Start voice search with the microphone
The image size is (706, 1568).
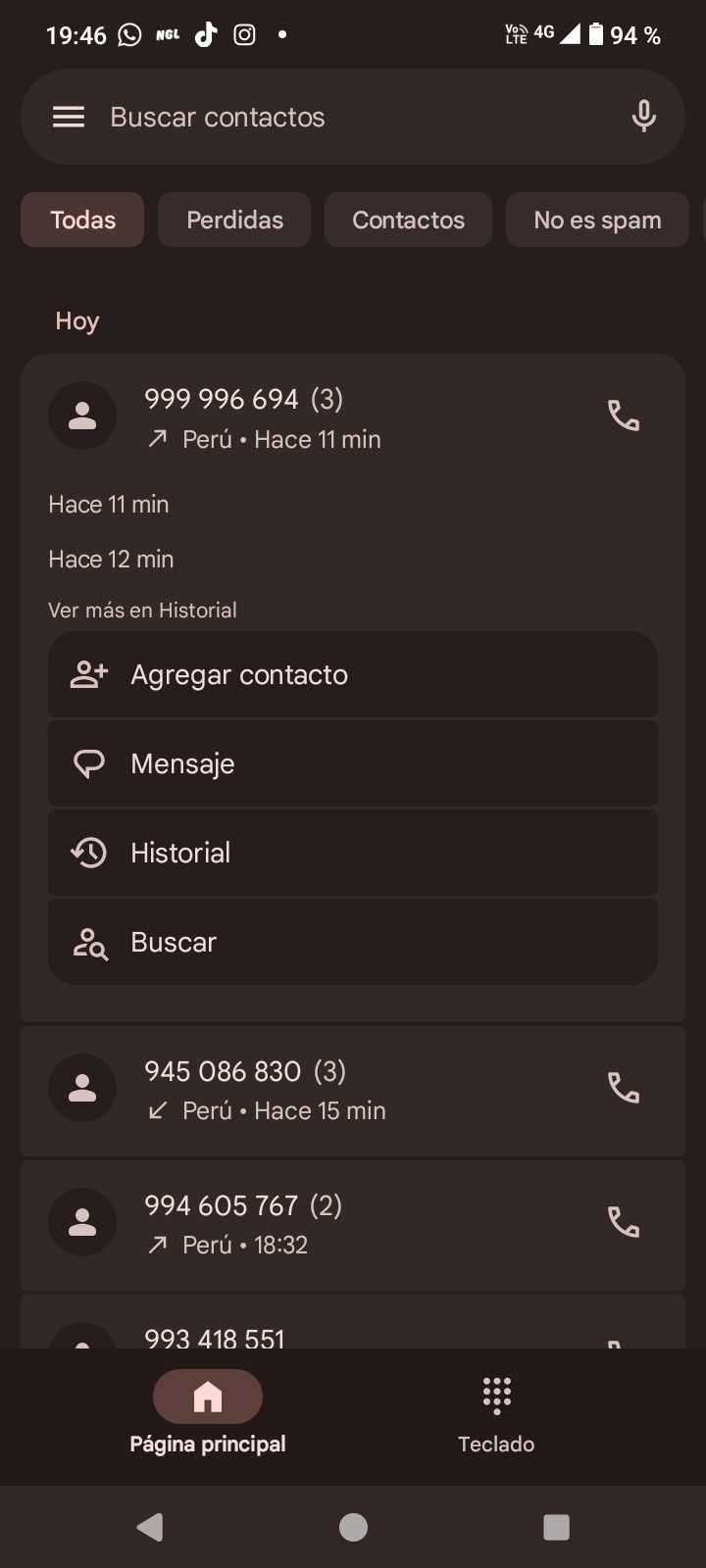(x=643, y=118)
